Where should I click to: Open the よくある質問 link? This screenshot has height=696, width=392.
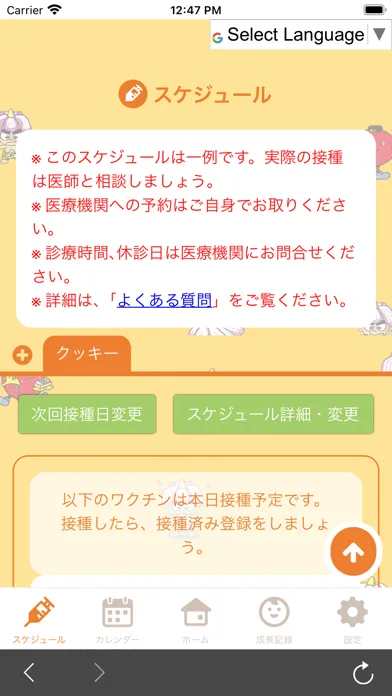tap(164, 301)
